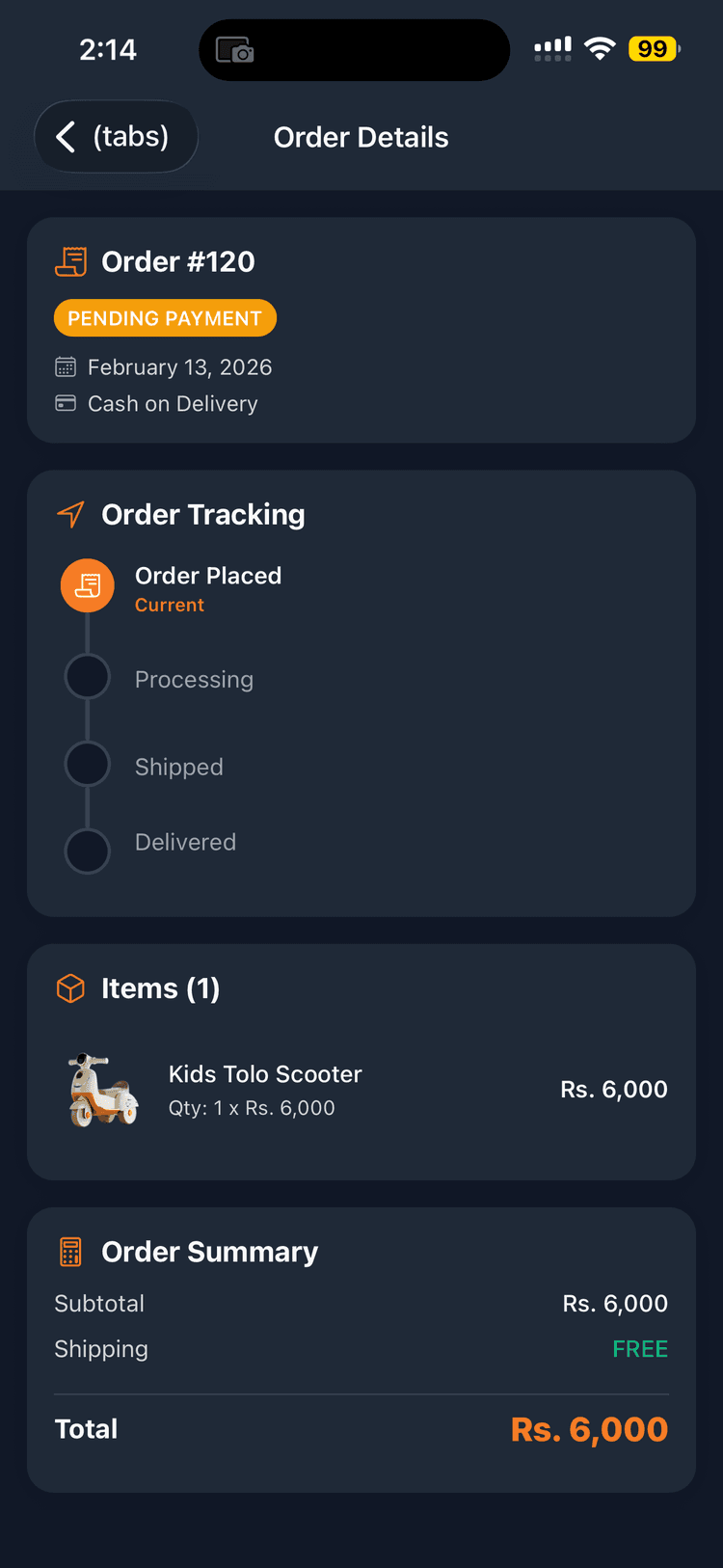Click the receipt icon next to Order #120
The height and width of the screenshot is (1568, 723).
click(x=70, y=260)
